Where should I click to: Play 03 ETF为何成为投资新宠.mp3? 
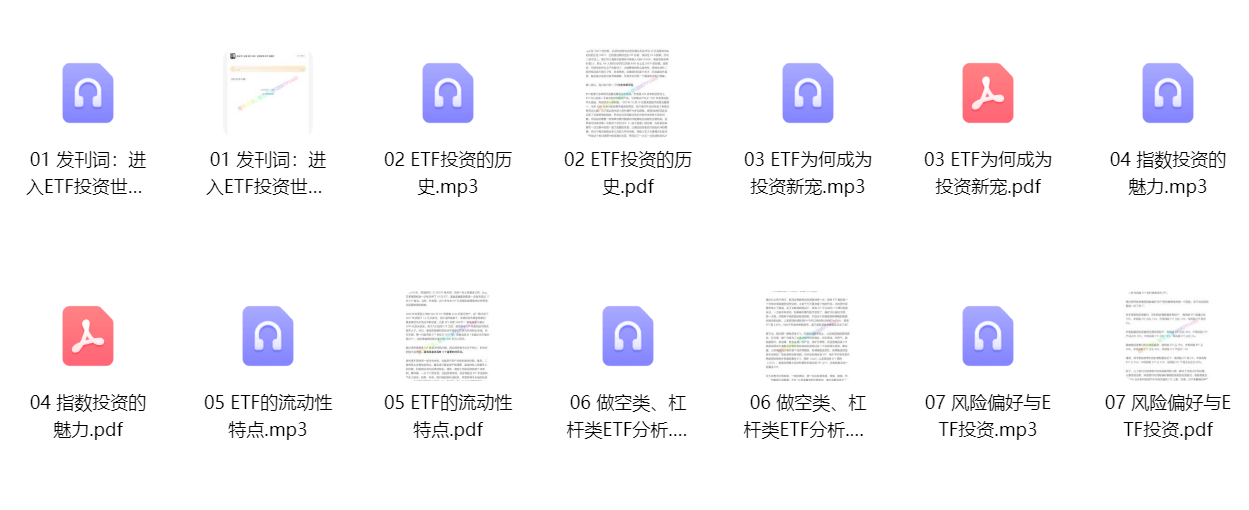(808, 93)
